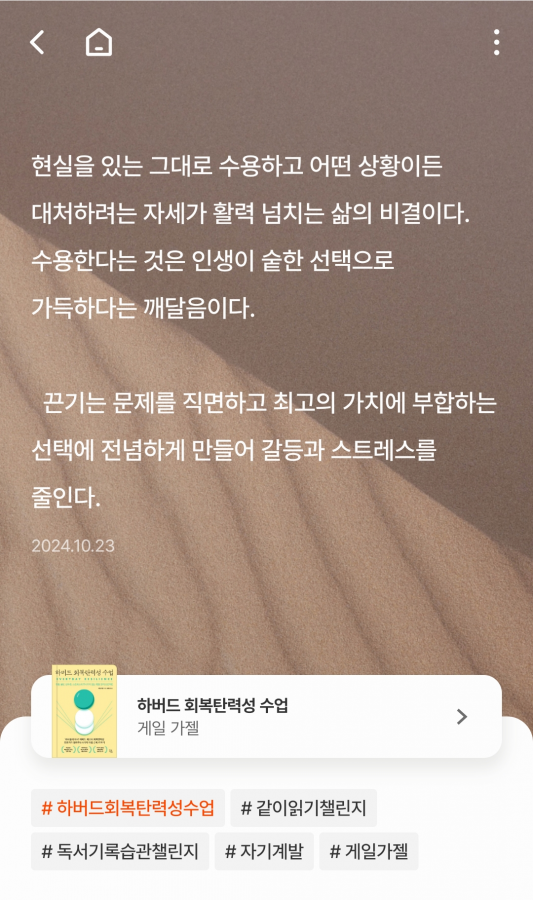
Task: Open the #독서기록습관챌린지 tag
Action: click(120, 851)
